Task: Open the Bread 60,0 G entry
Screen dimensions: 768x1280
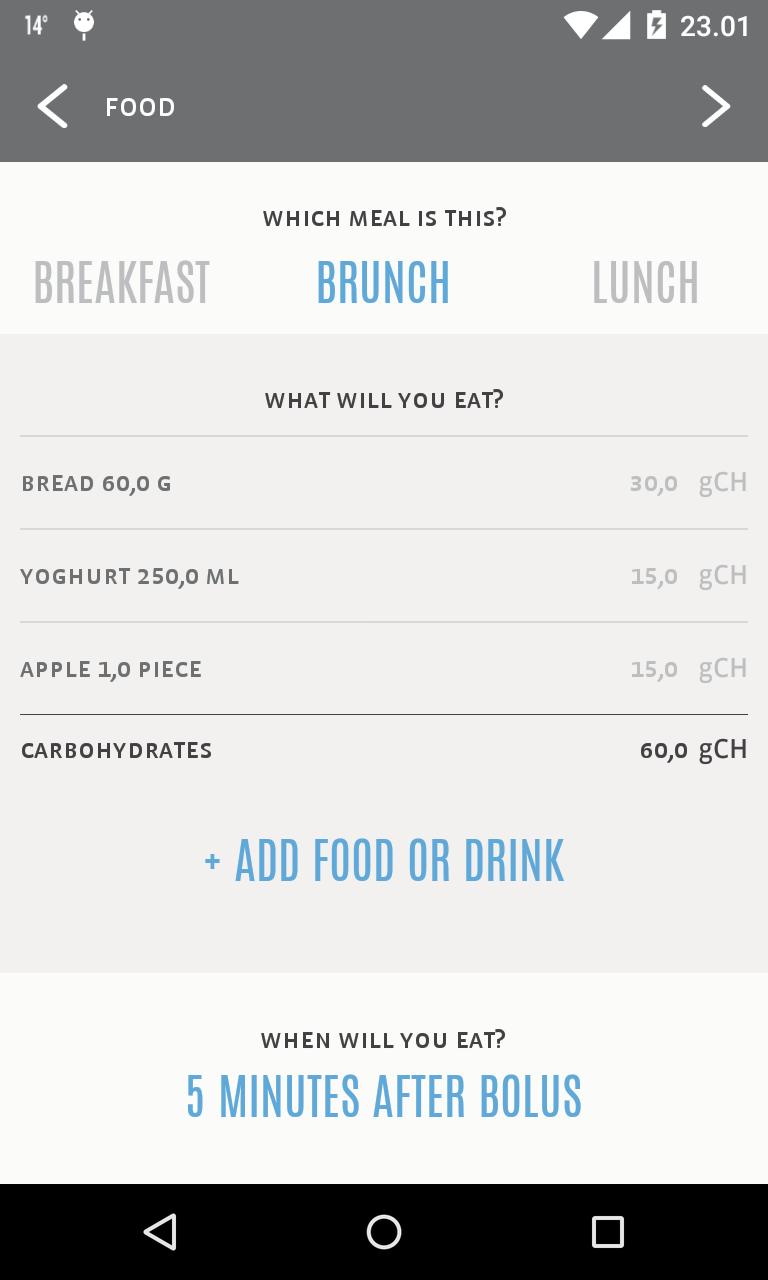Action: [x=384, y=484]
